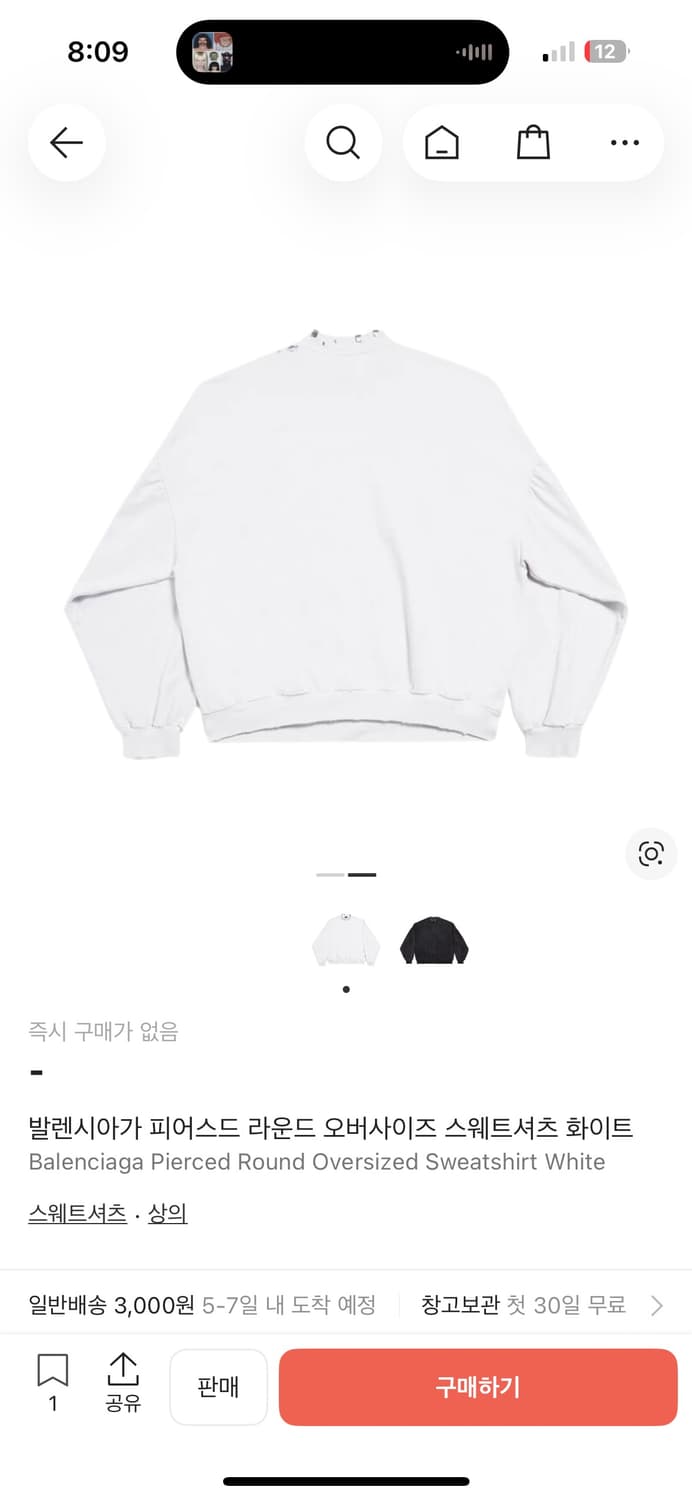Open the three-dot overflow menu

click(624, 143)
